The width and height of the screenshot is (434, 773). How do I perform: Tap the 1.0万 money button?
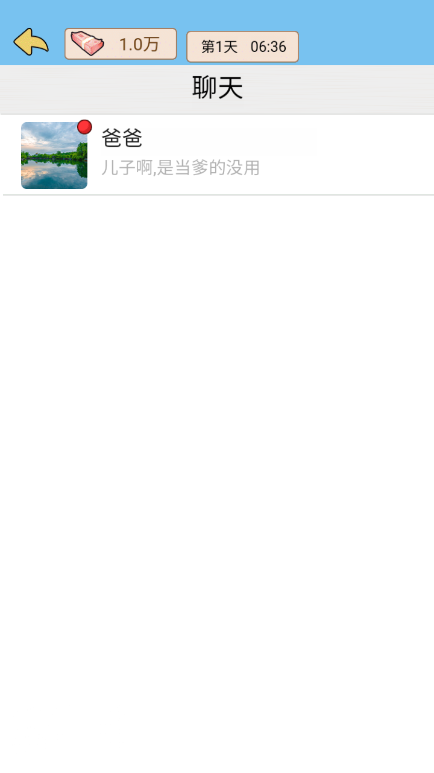tap(121, 44)
